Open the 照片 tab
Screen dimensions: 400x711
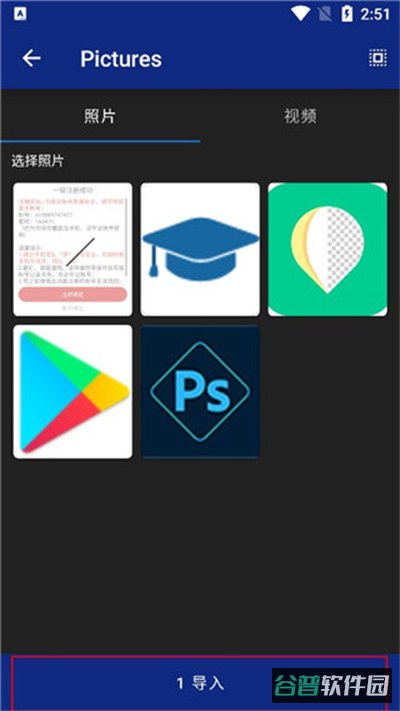(x=100, y=116)
